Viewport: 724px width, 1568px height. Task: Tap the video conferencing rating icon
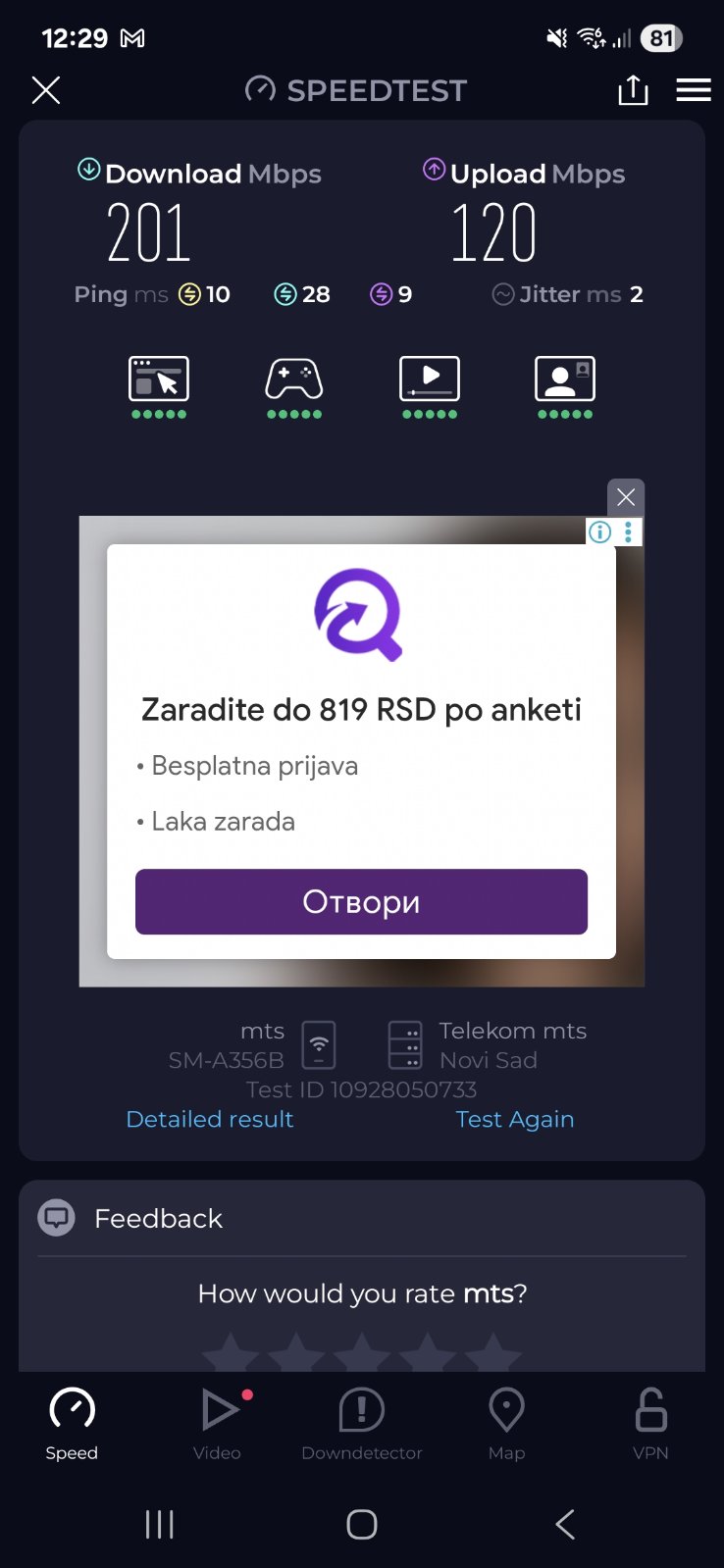coord(565,379)
